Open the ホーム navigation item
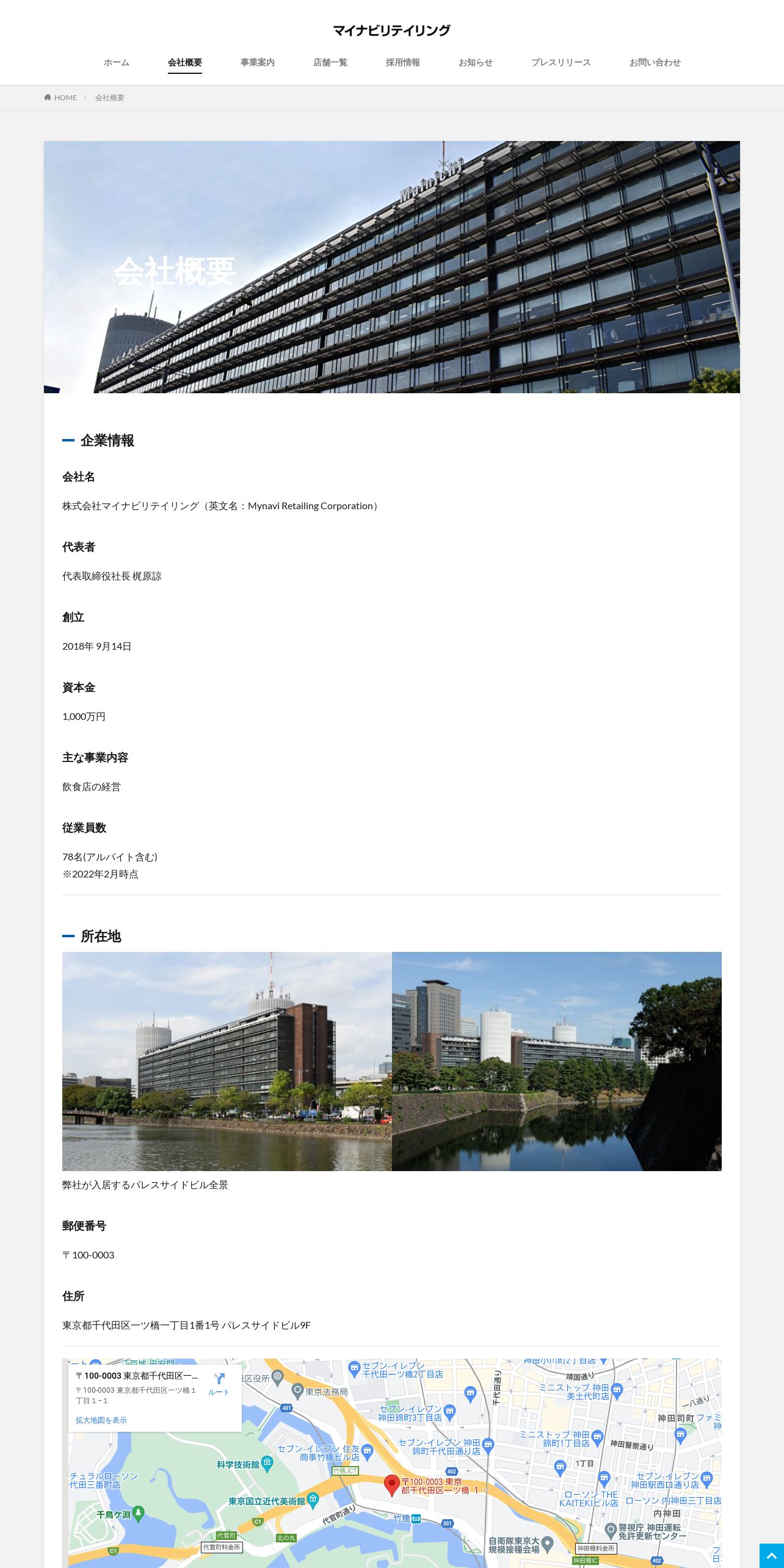 click(x=116, y=62)
